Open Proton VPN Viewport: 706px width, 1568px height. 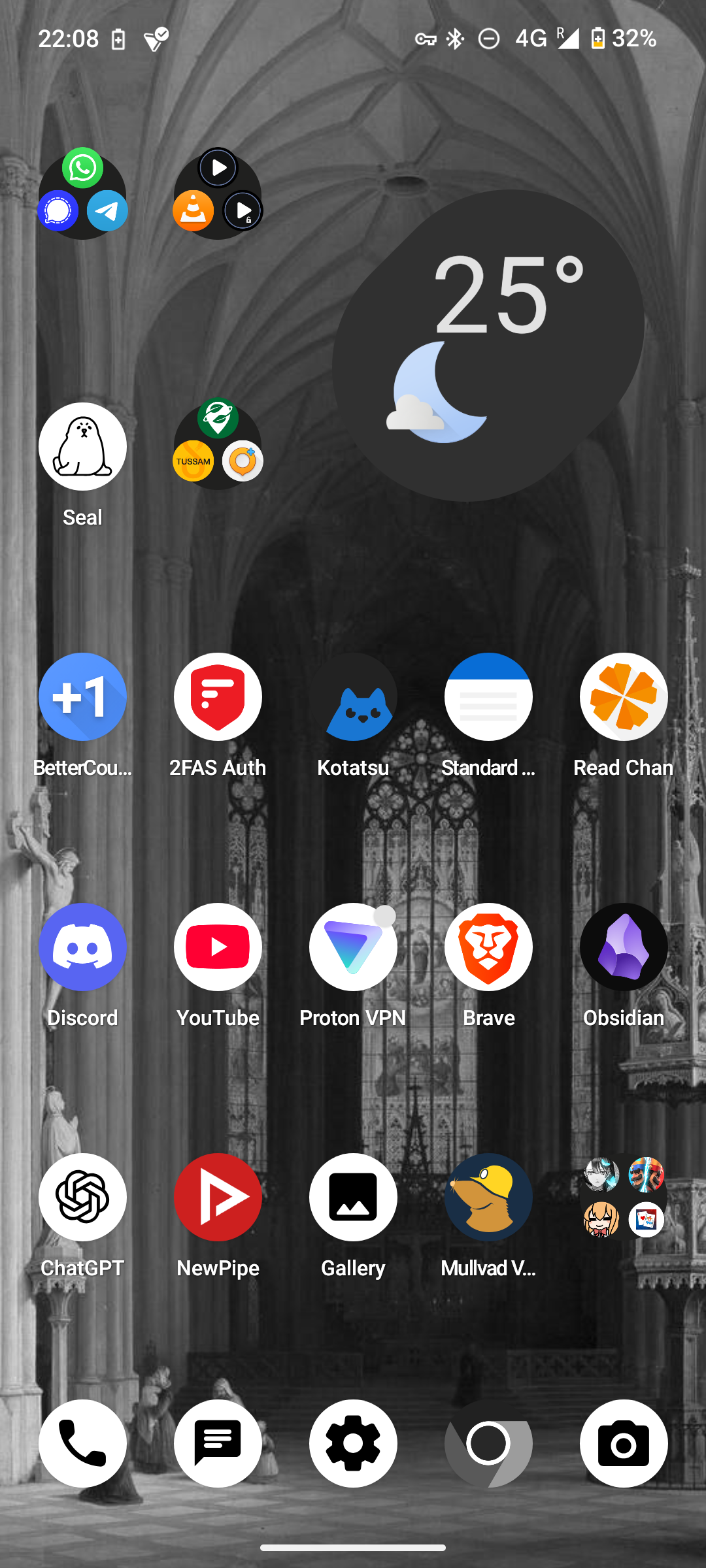pyautogui.click(x=353, y=947)
